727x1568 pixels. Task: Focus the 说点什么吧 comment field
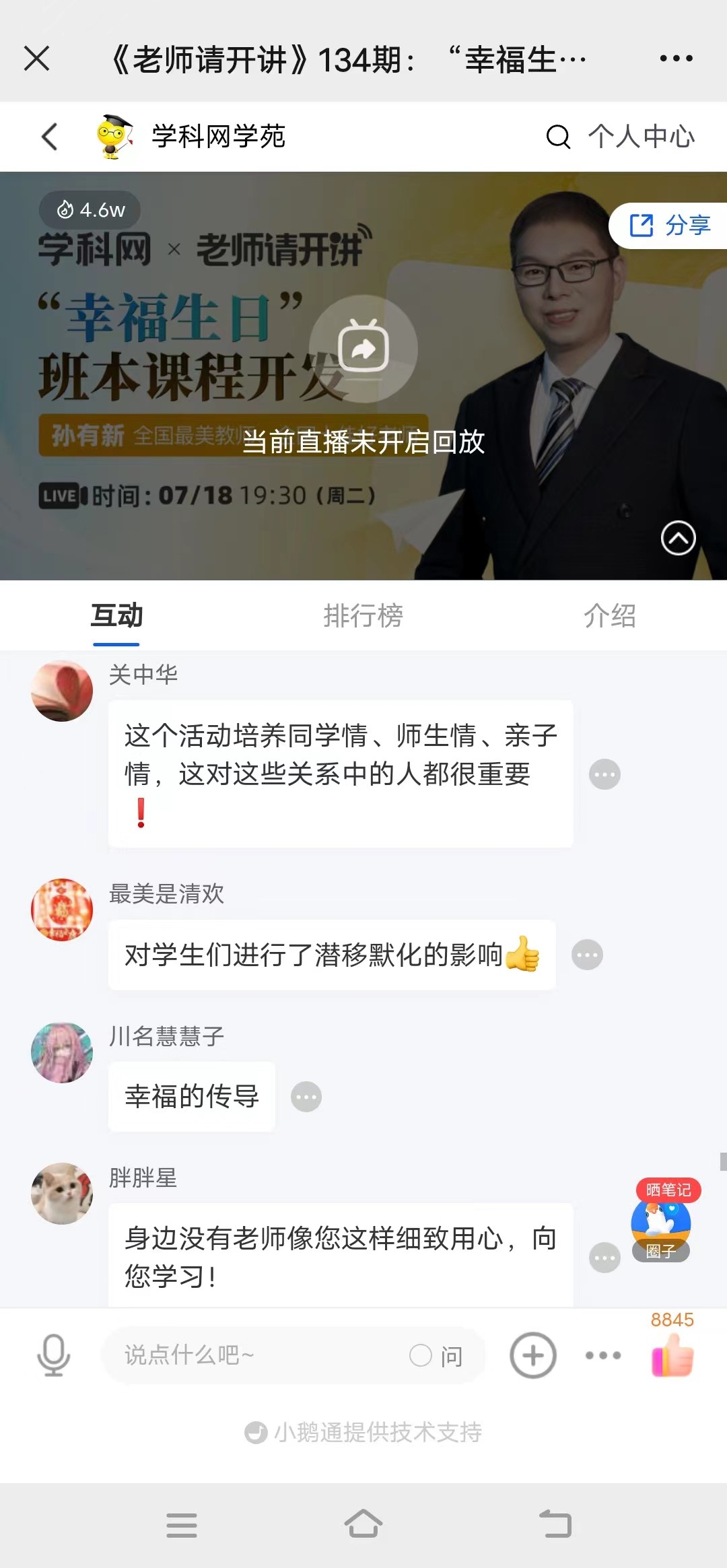(256, 1355)
